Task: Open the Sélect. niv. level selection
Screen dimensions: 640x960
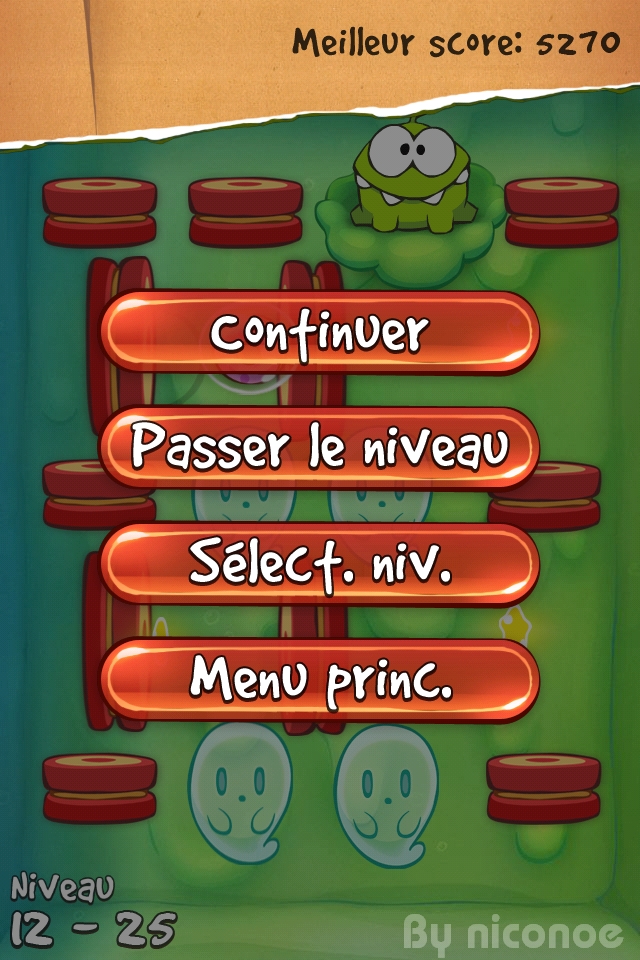Action: pos(320,564)
